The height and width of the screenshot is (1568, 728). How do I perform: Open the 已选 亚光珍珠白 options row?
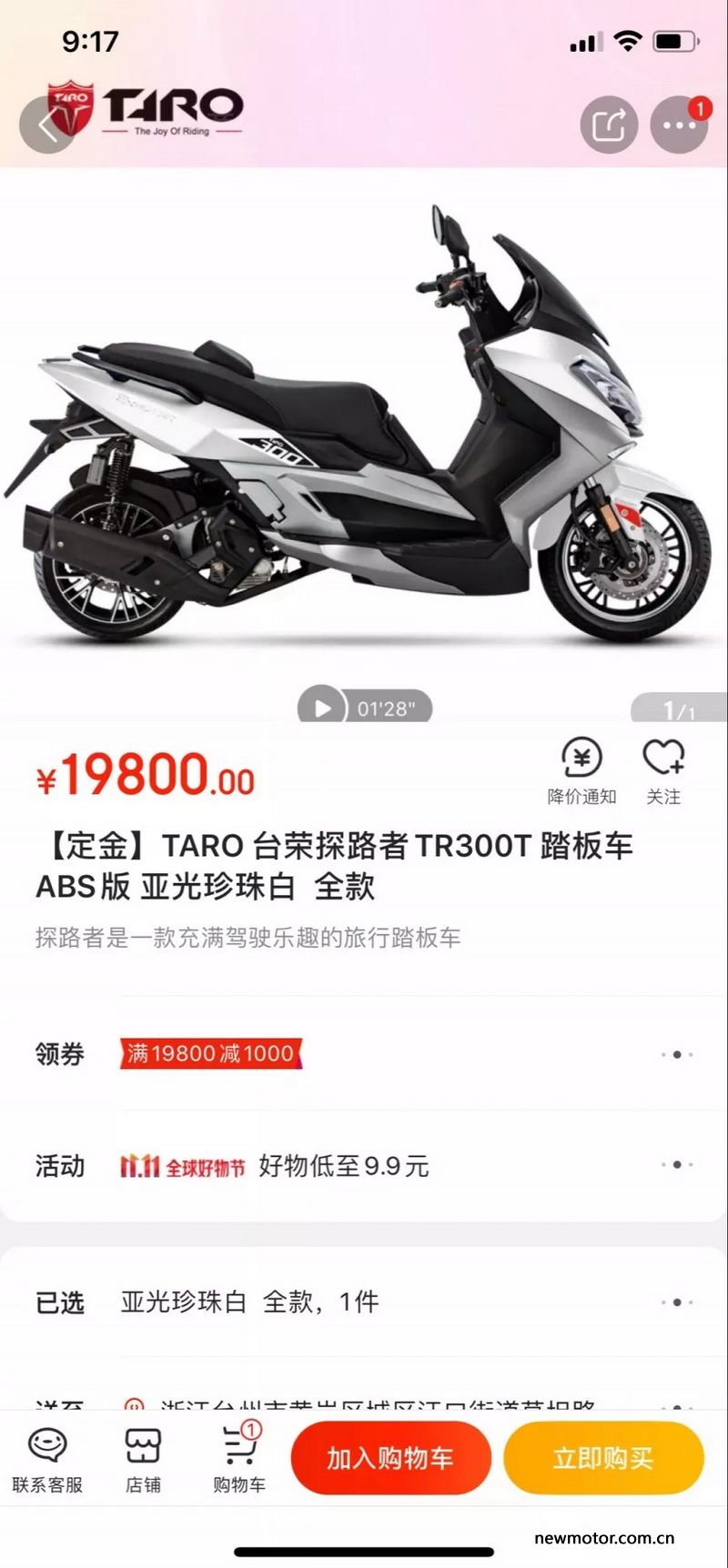coord(364,1302)
